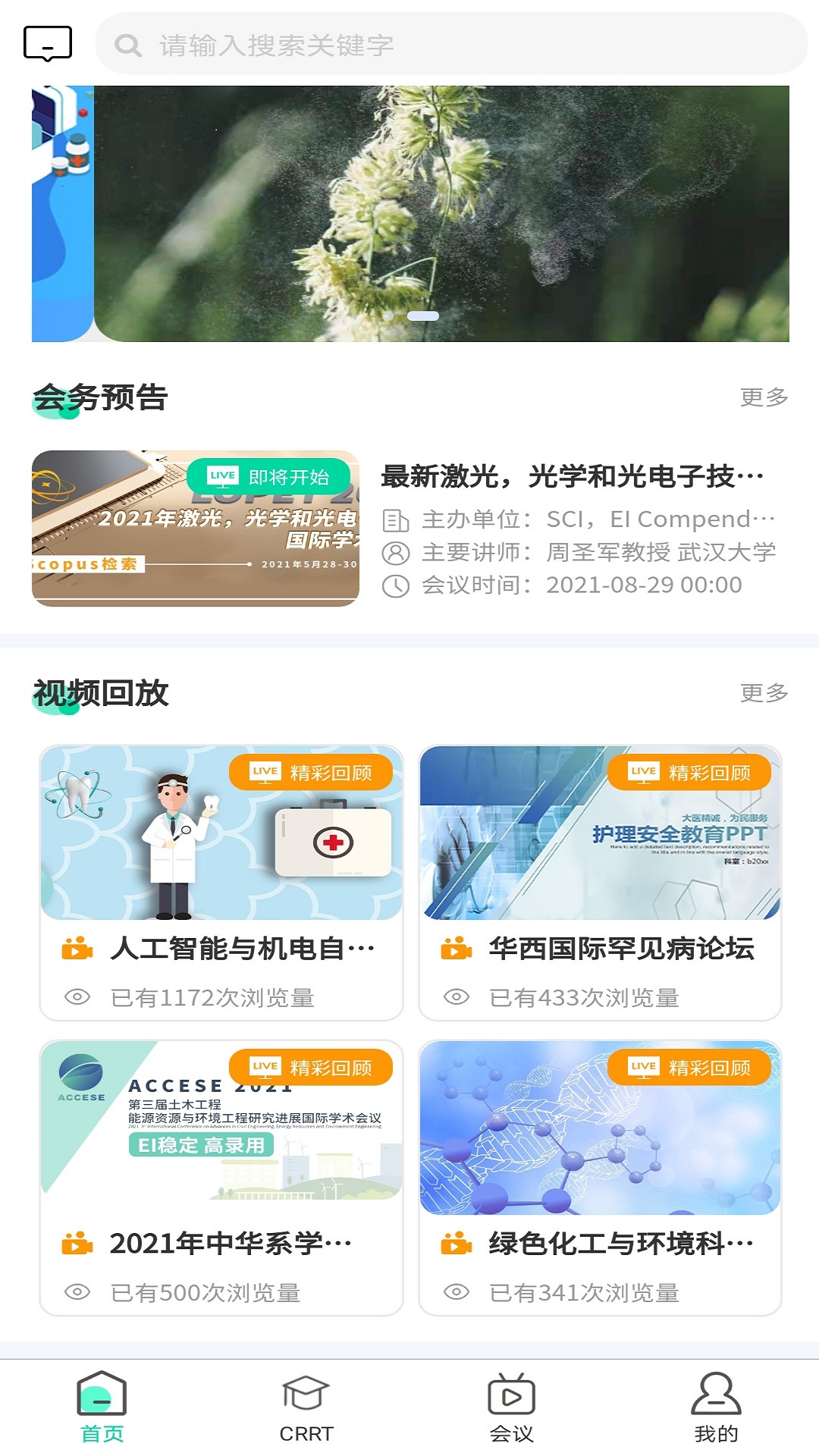819x1456 pixels.
Task: Open the 人工智能与机电自 video replay
Action: pyautogui.click(x=221, y=882)
